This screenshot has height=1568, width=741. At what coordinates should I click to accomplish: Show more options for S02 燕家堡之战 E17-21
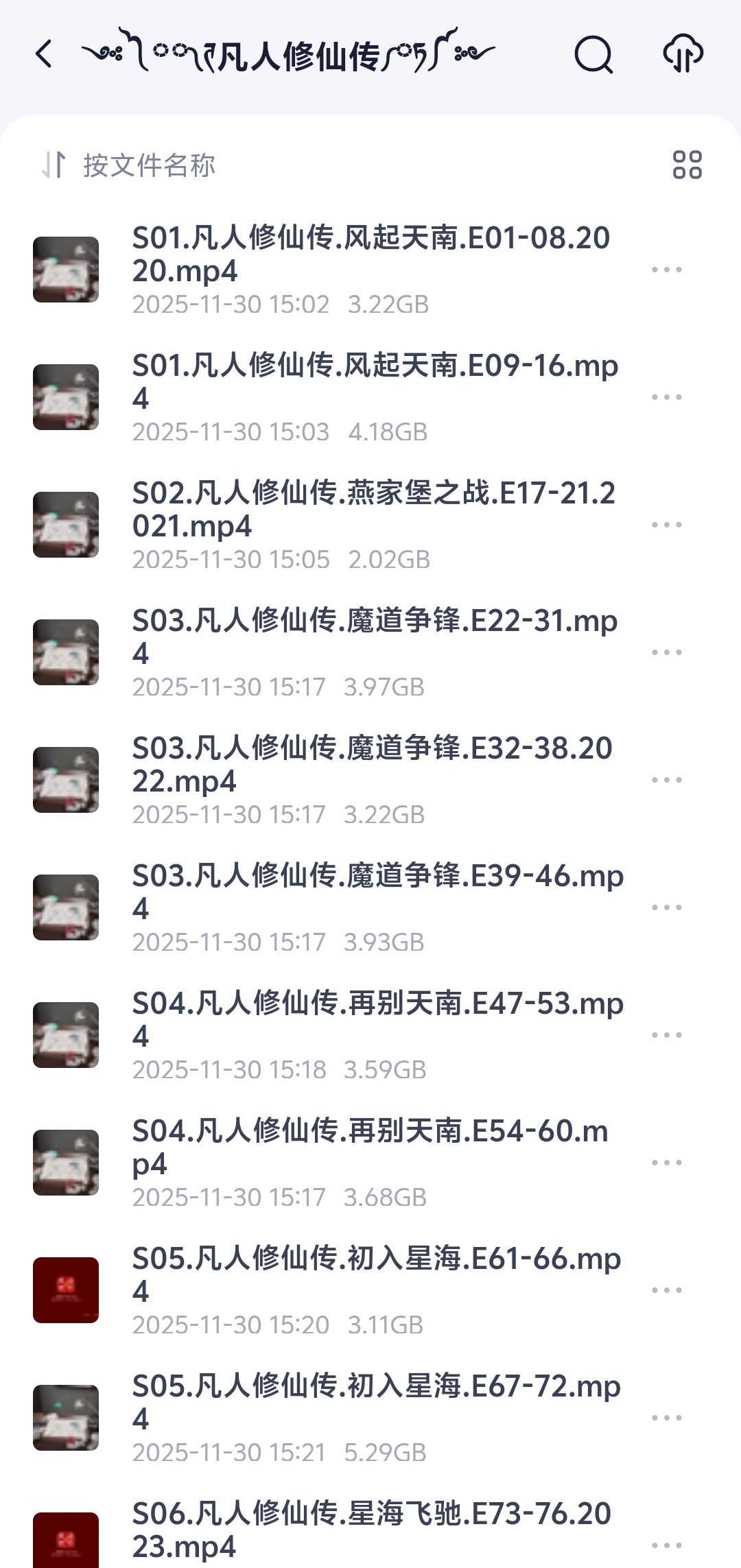(x=666, y=525)
